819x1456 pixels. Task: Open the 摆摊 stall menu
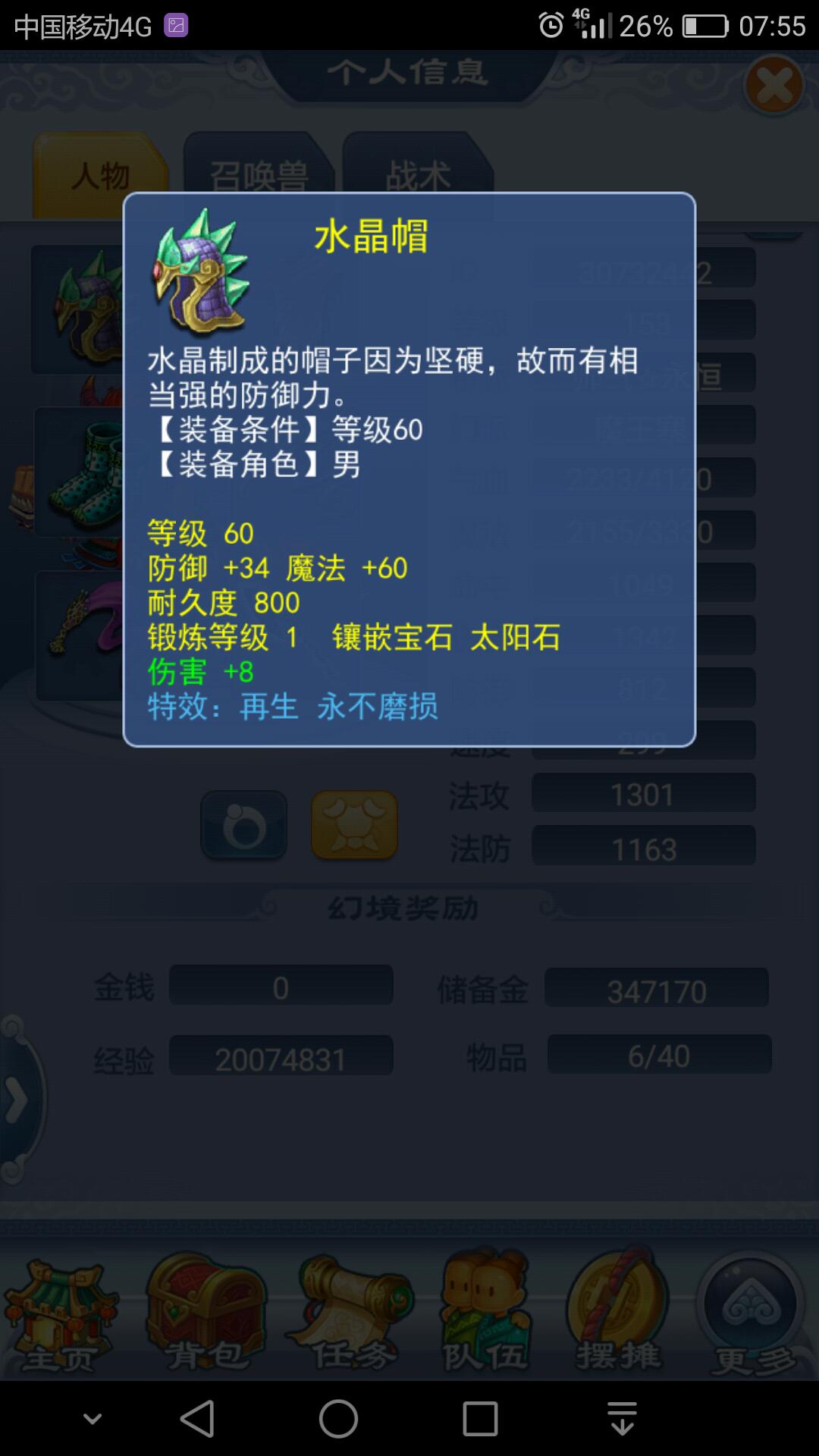coord(618,1316)
